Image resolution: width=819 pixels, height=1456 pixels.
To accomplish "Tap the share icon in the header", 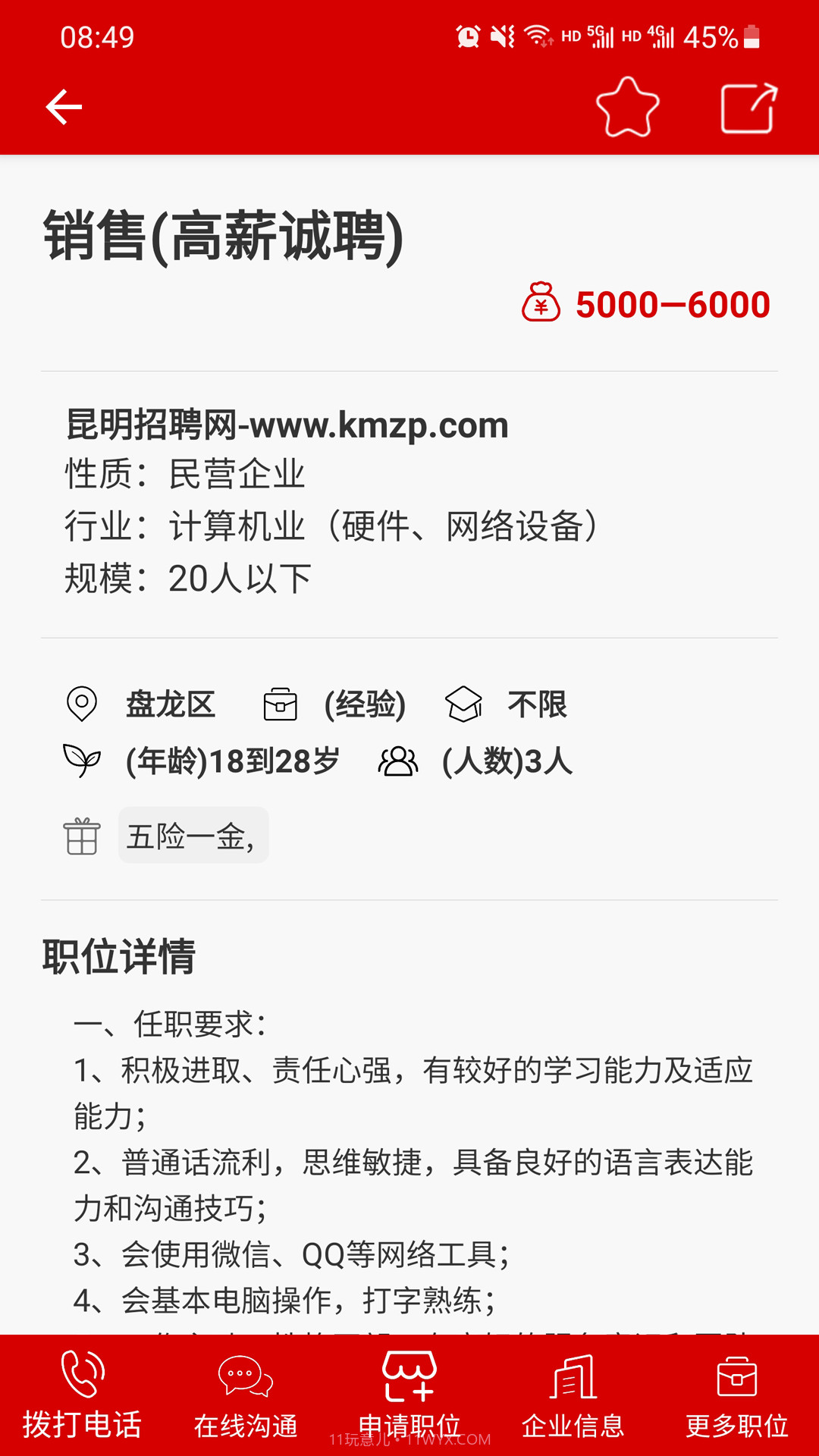I will 748,106.
